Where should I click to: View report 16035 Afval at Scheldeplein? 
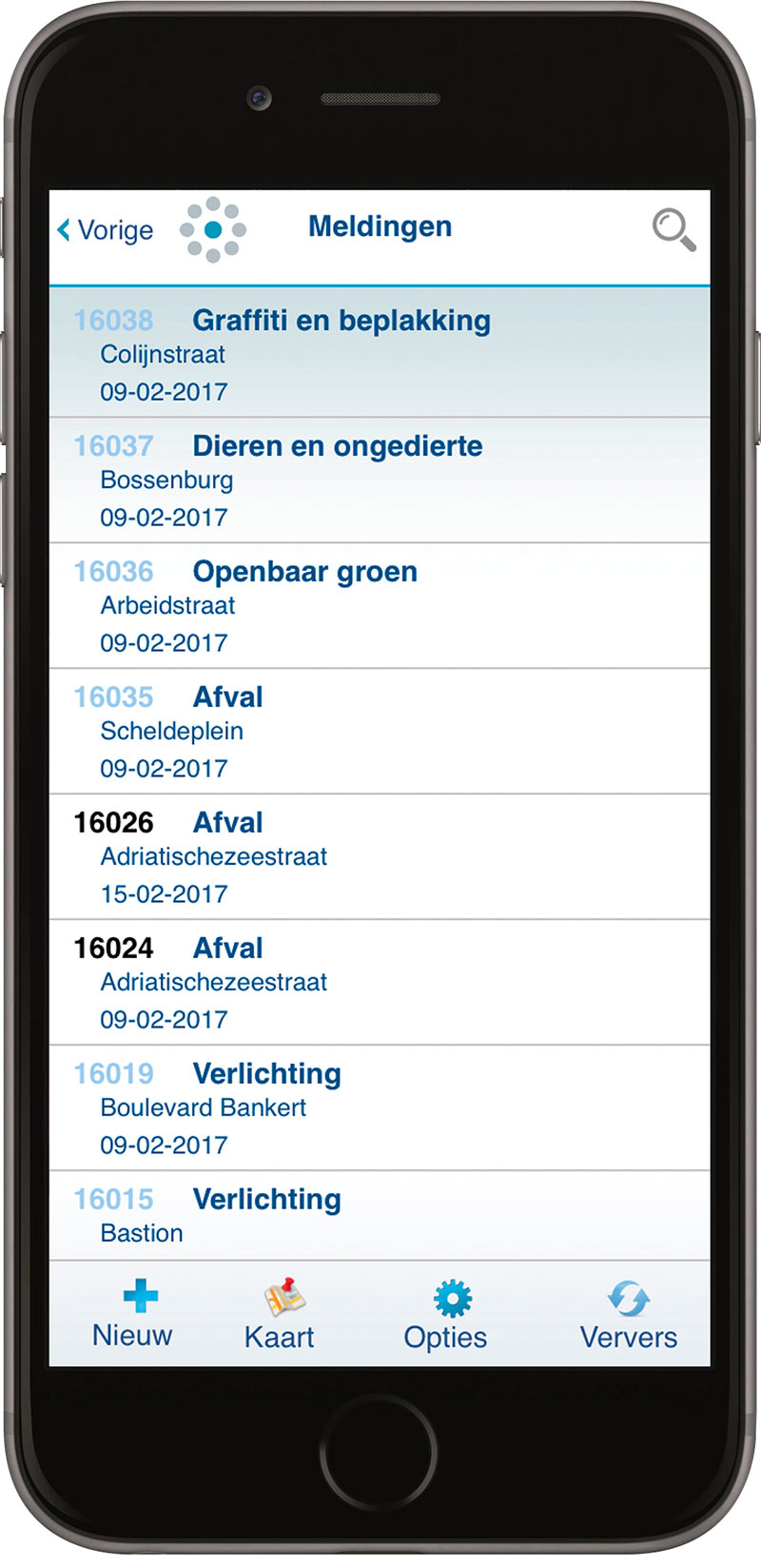[x=379, y=732]
